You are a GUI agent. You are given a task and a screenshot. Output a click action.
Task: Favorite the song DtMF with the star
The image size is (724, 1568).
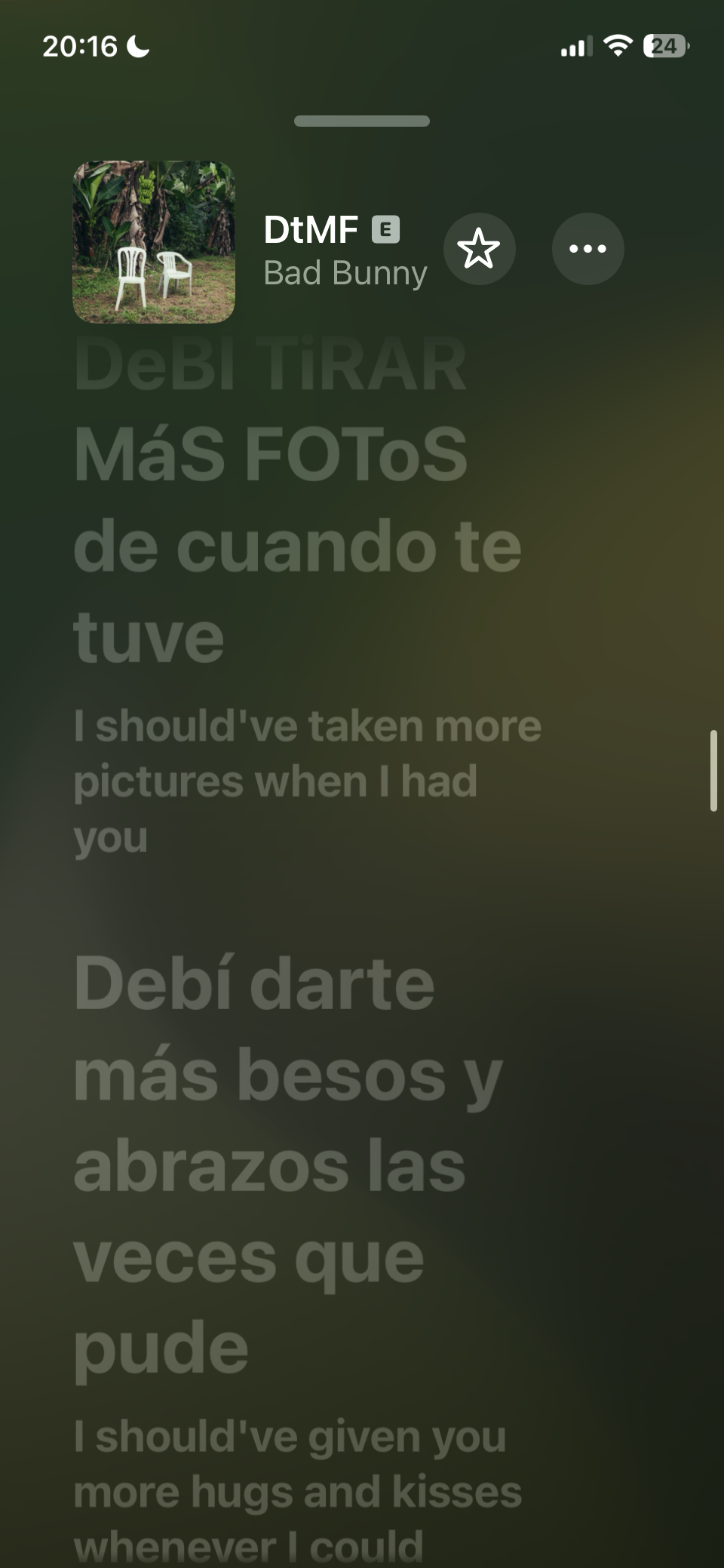479,249
